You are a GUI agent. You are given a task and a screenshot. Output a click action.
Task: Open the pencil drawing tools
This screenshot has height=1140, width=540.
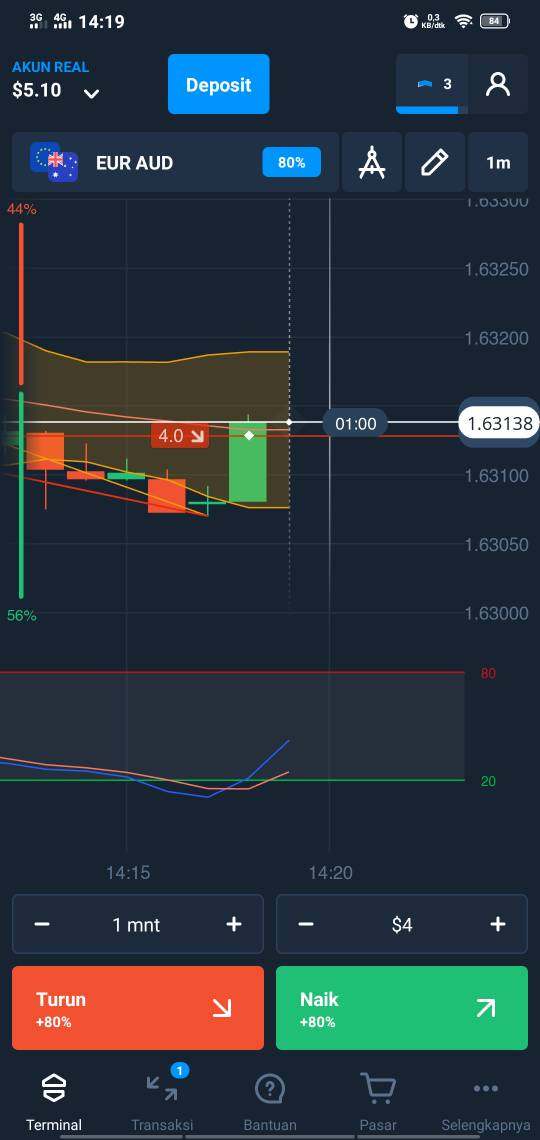pyautogui.click(x=435, y=162)
